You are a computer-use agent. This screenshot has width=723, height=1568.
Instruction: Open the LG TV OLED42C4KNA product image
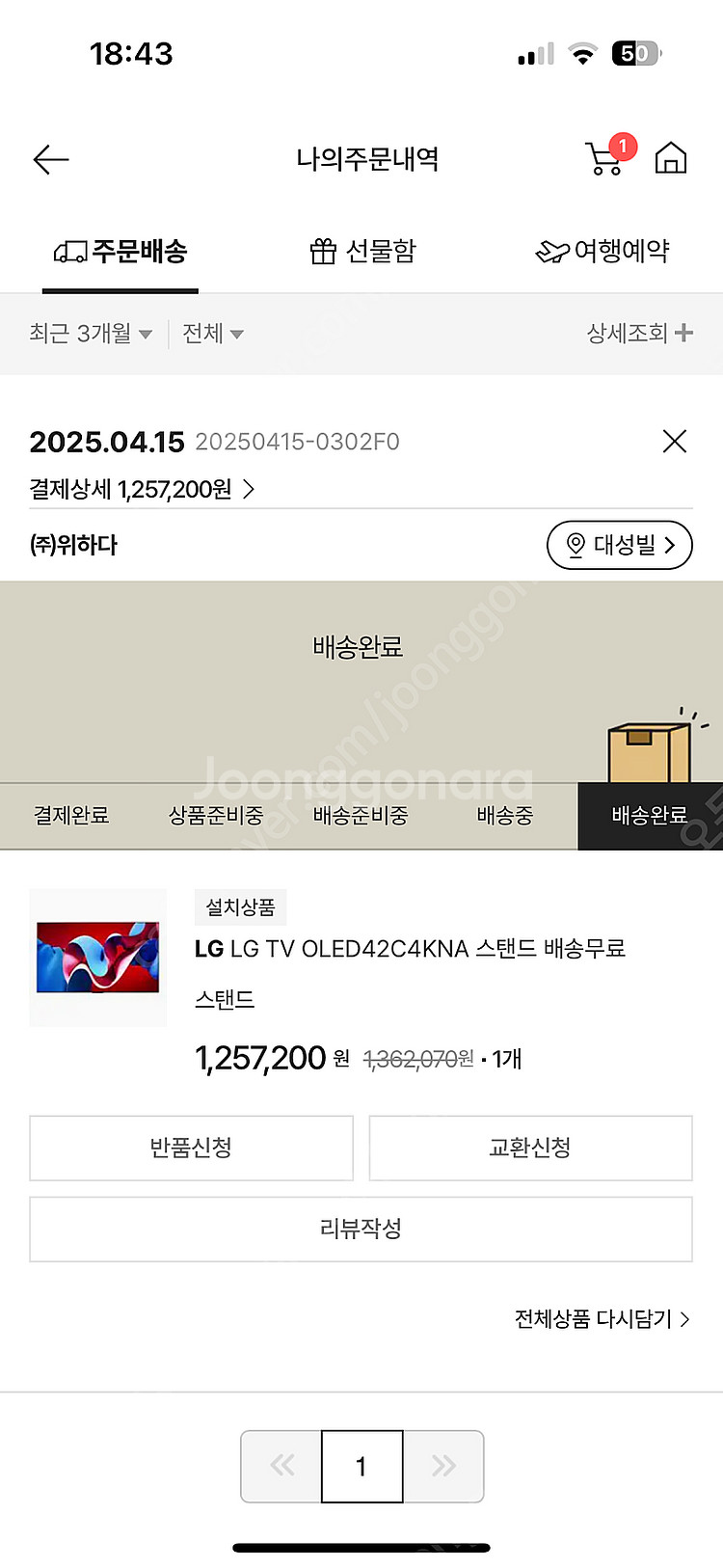point(97,958)
